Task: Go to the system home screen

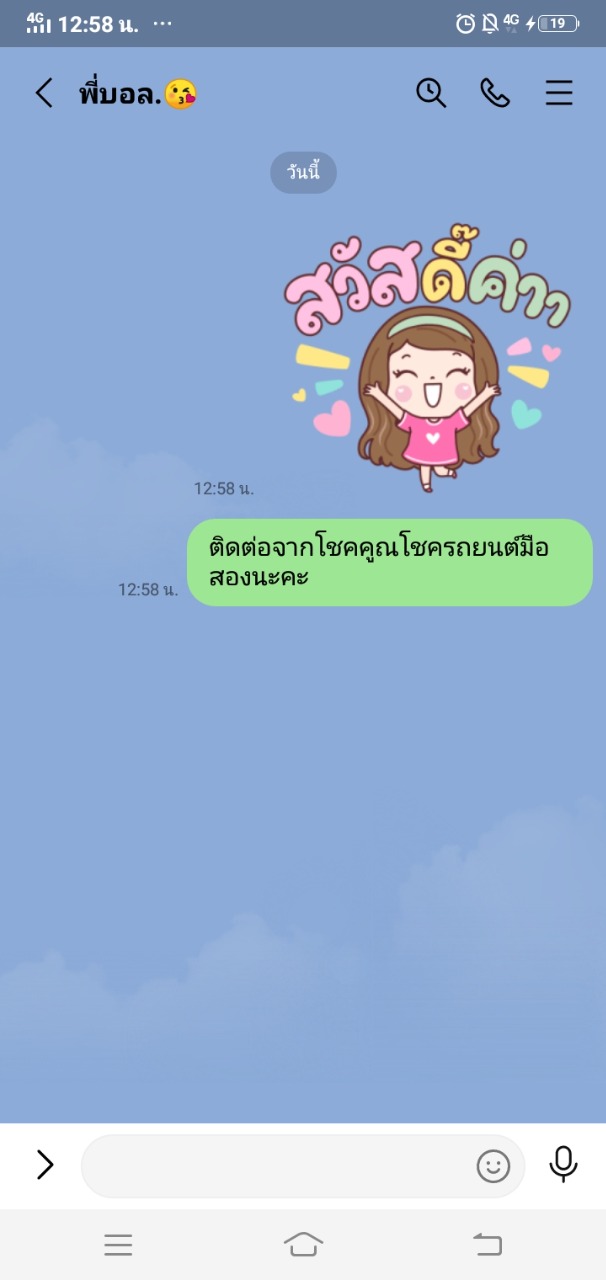Action: click(303, 1244)
